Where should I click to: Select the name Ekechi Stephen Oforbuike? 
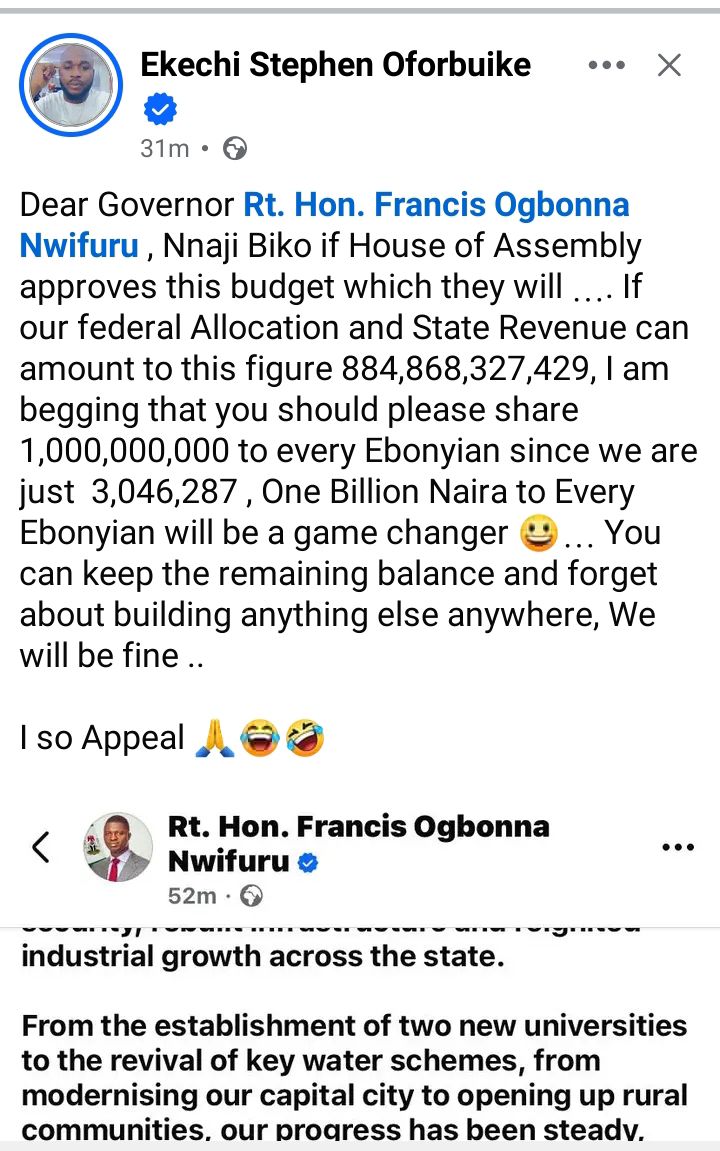pos(337,64)
